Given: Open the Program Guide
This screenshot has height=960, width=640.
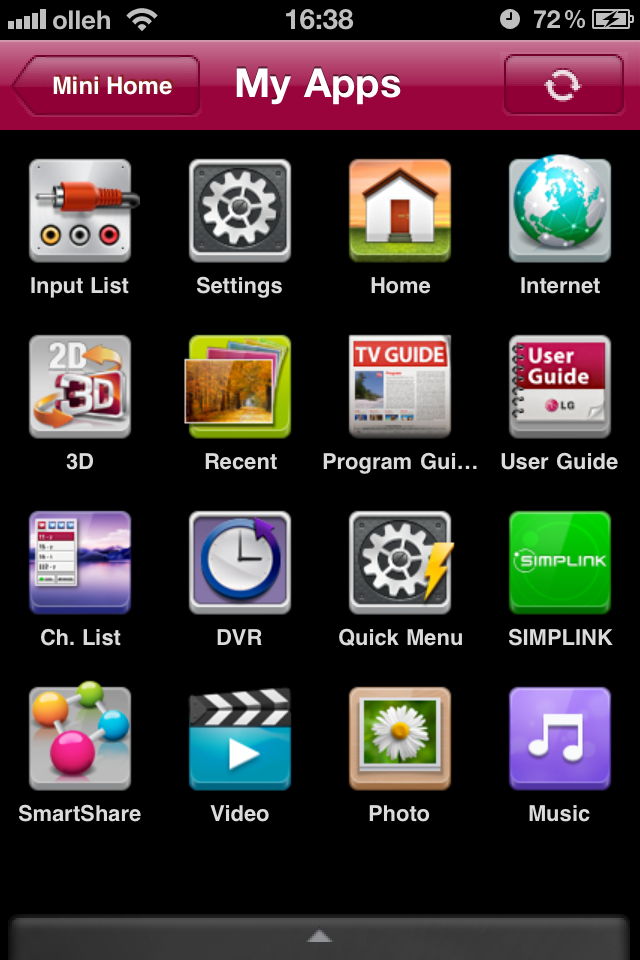Looking at the screenshot, I should [x=400, y=387].
